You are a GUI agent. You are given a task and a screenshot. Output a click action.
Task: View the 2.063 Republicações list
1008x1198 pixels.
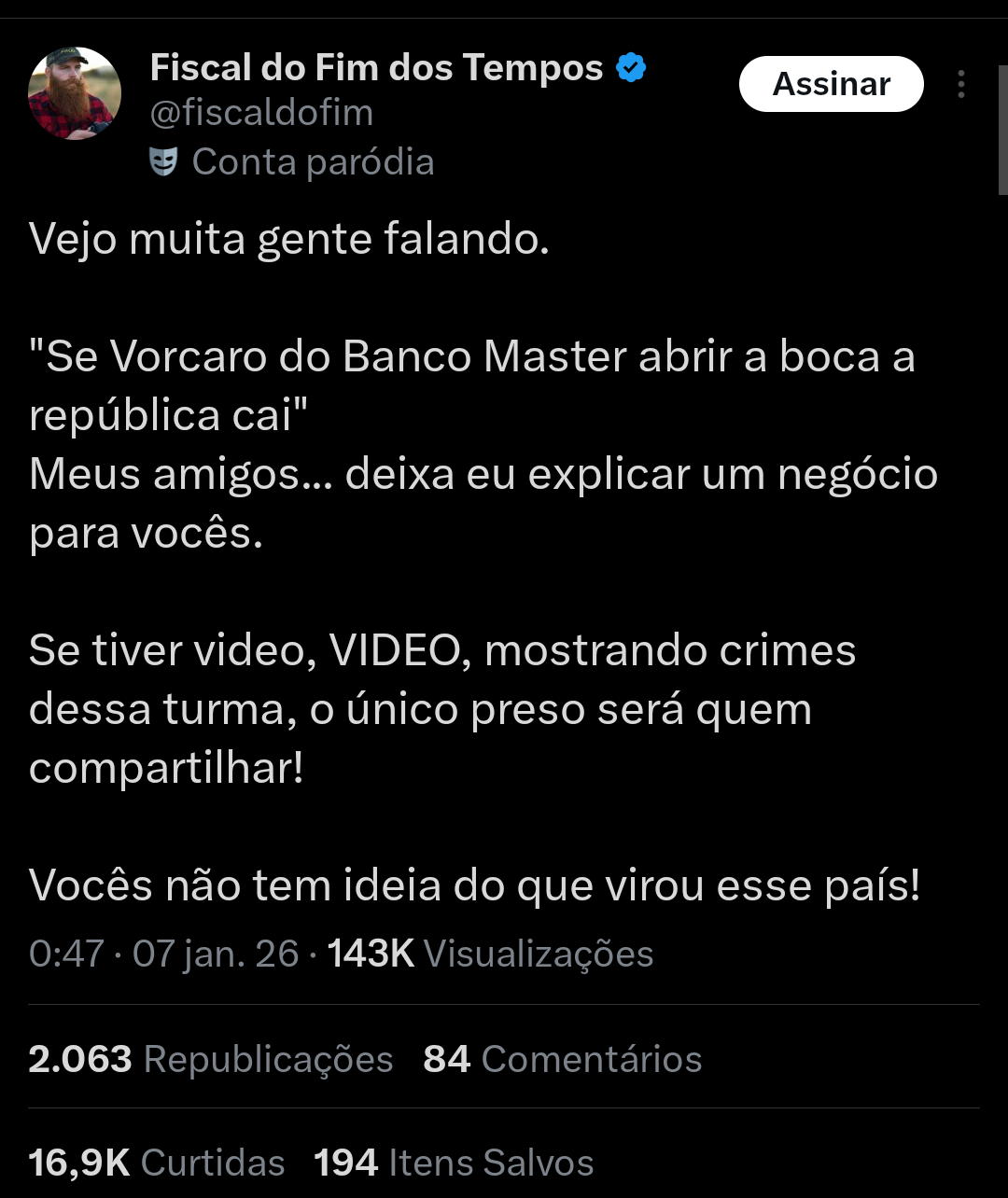pos(211,1059)
